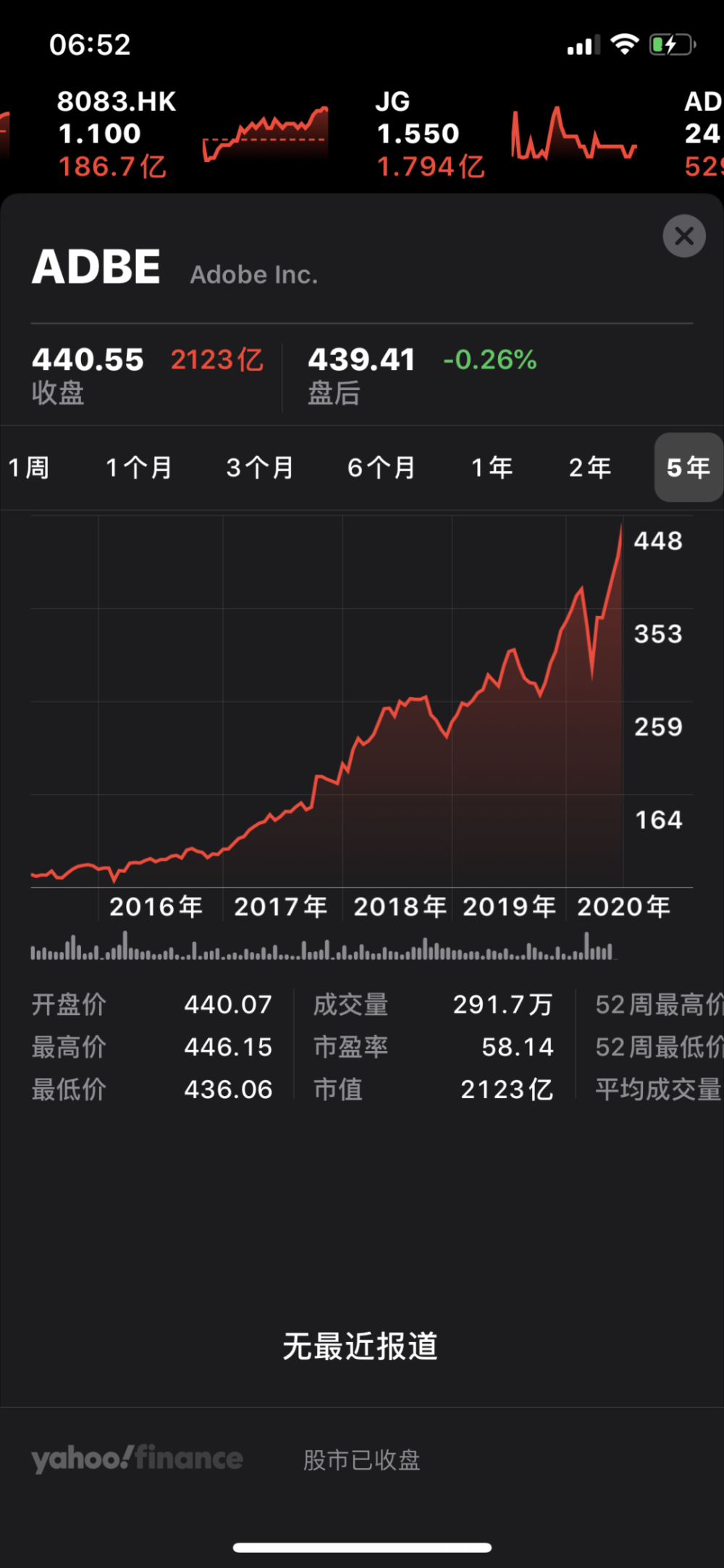Viewport: 724px width, 1568px height.
Task: View the 1年 price history
Action: (x=492, y=468)
